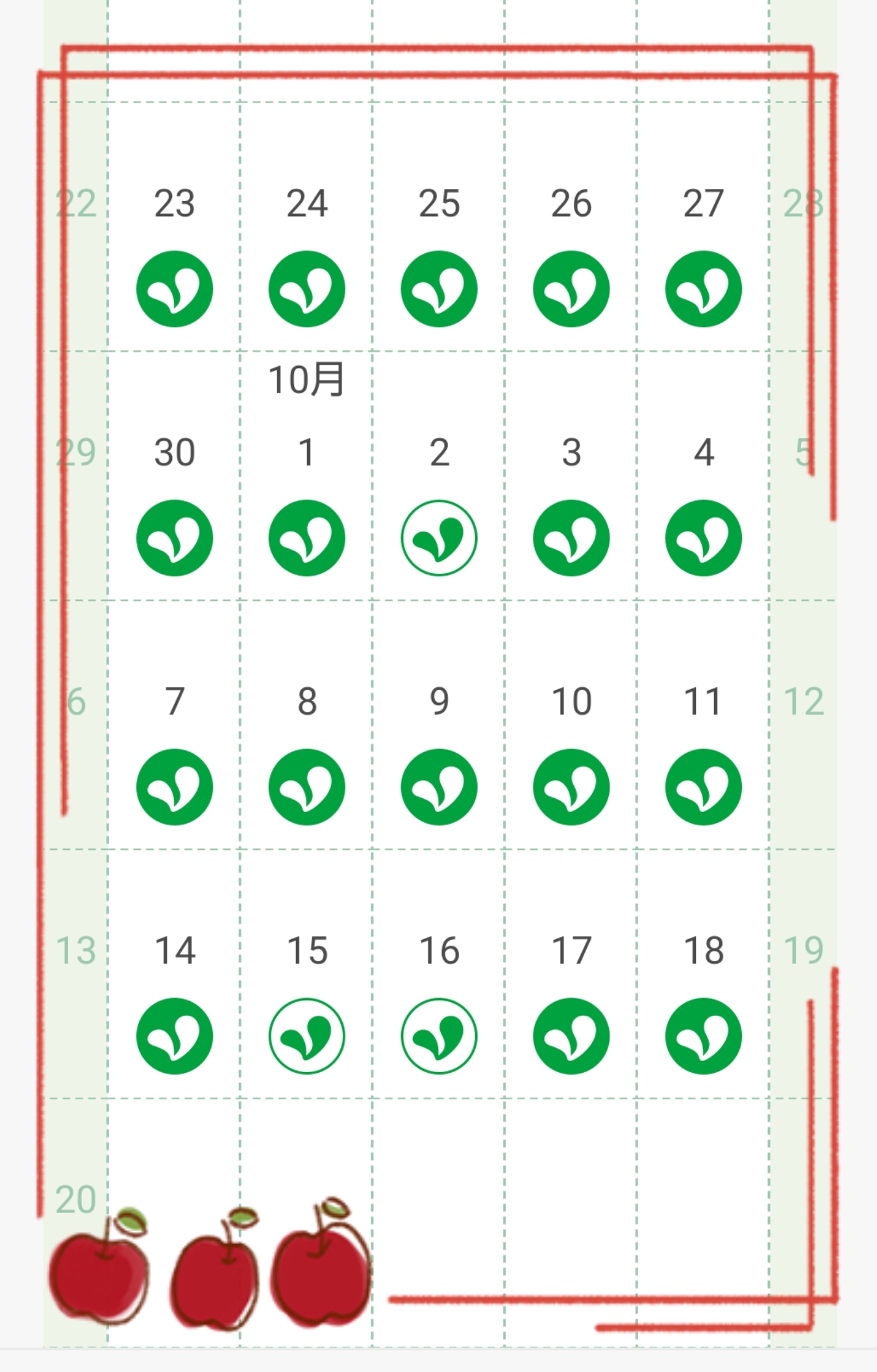Viewport: 877px width, 1372px height.
Task: Open the entry for October 7
Action: pos(174,787)
